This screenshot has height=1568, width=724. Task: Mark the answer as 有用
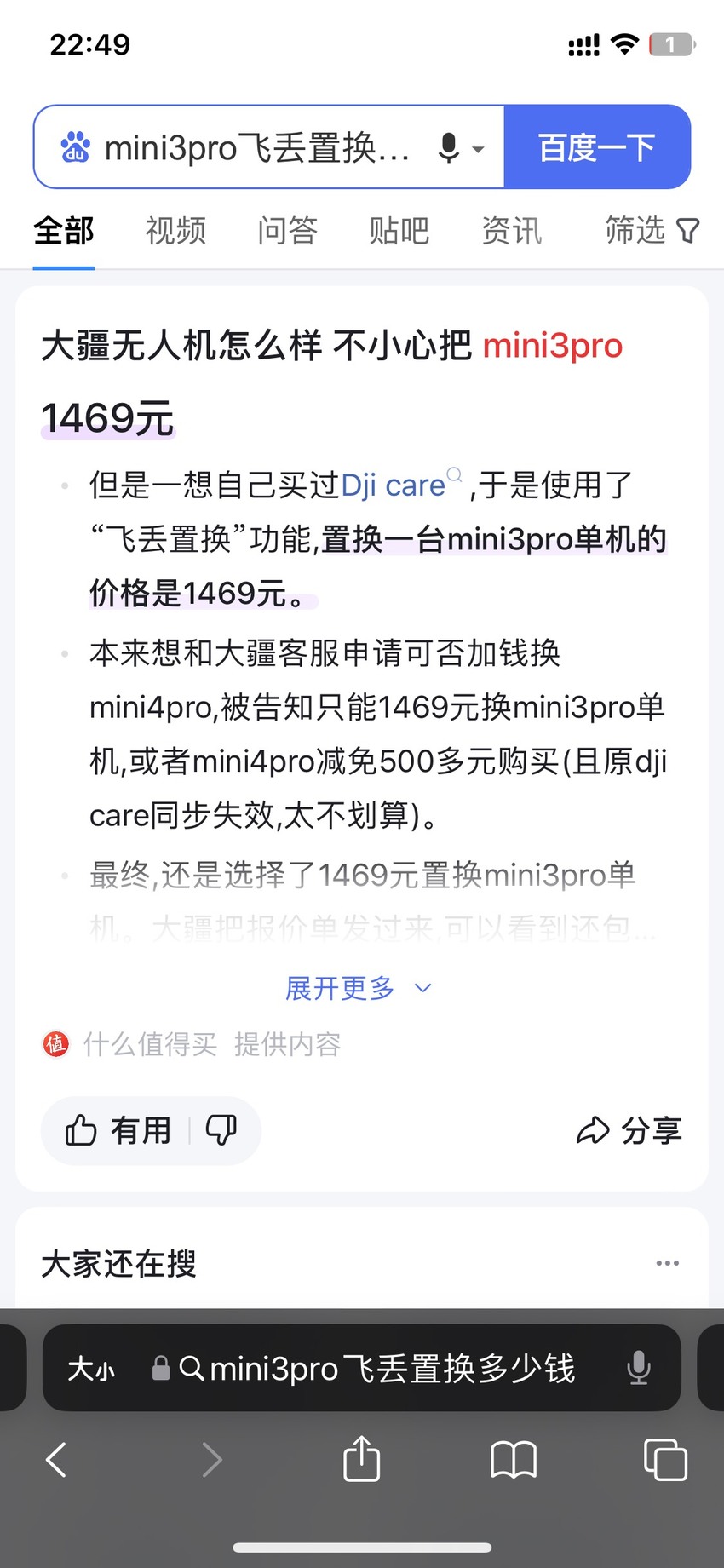coord(118,1130)
